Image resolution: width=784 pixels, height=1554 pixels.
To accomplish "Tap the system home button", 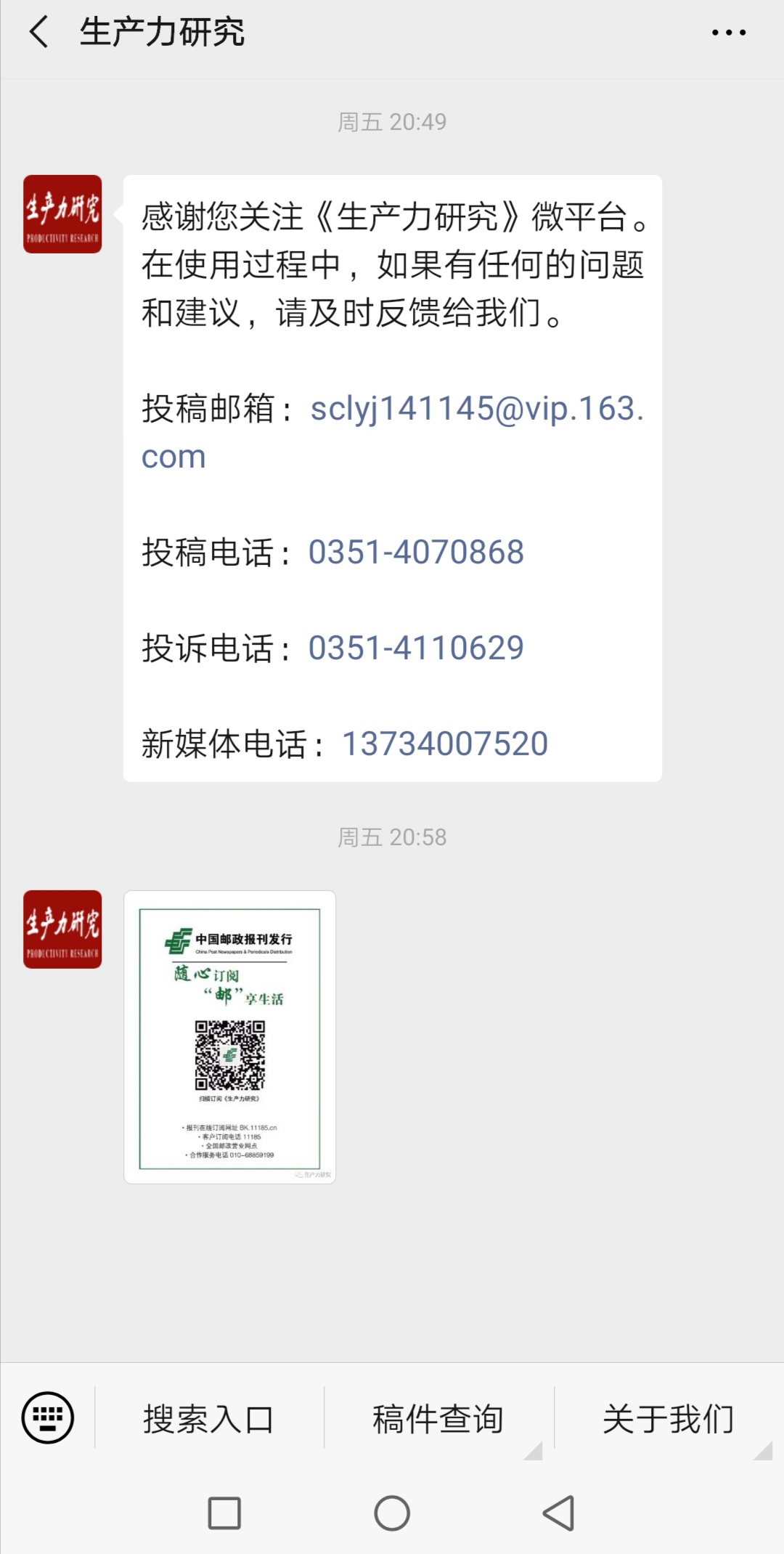I will tap(392, 1513).
